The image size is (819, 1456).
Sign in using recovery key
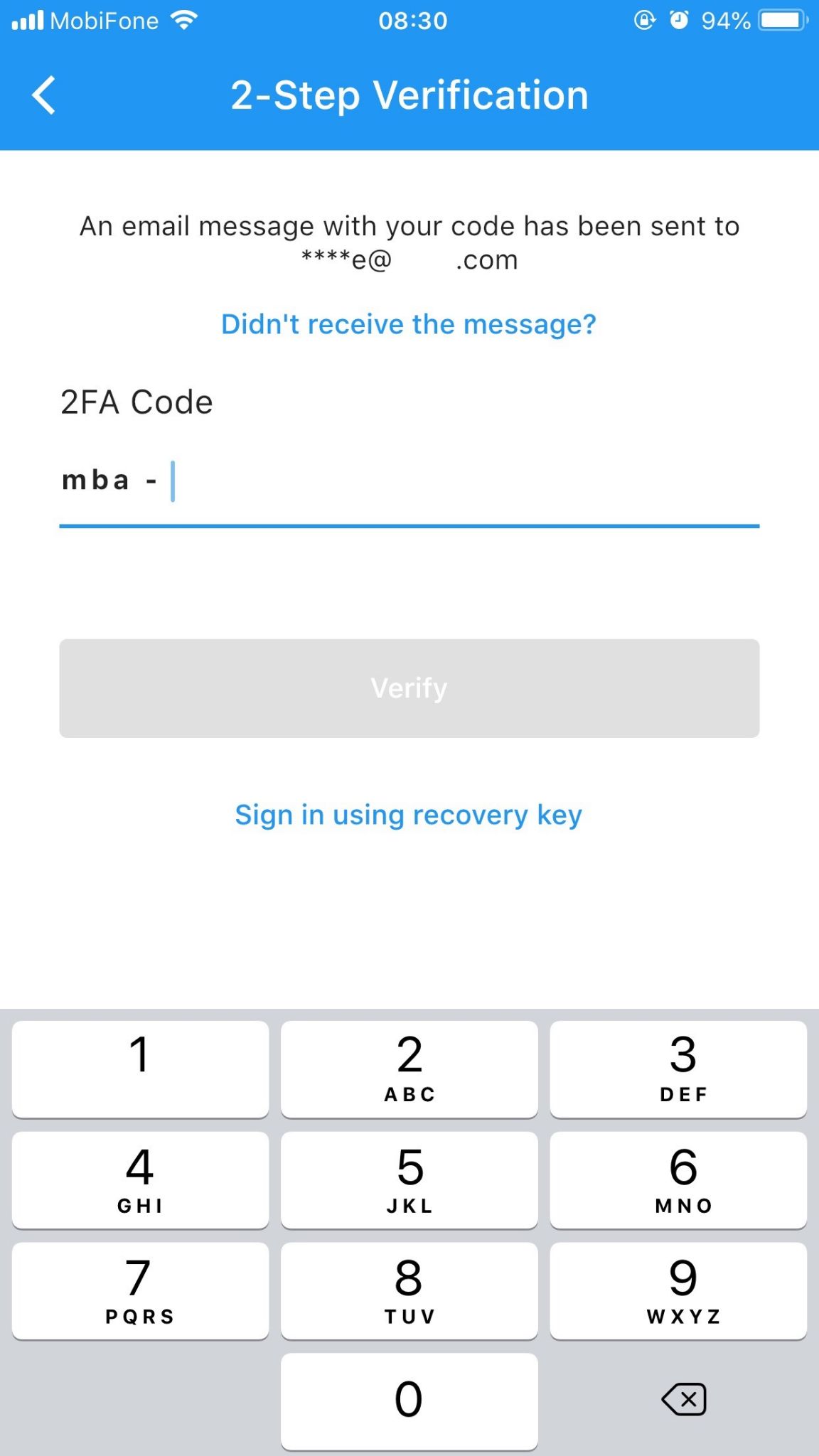click(409, 815)
